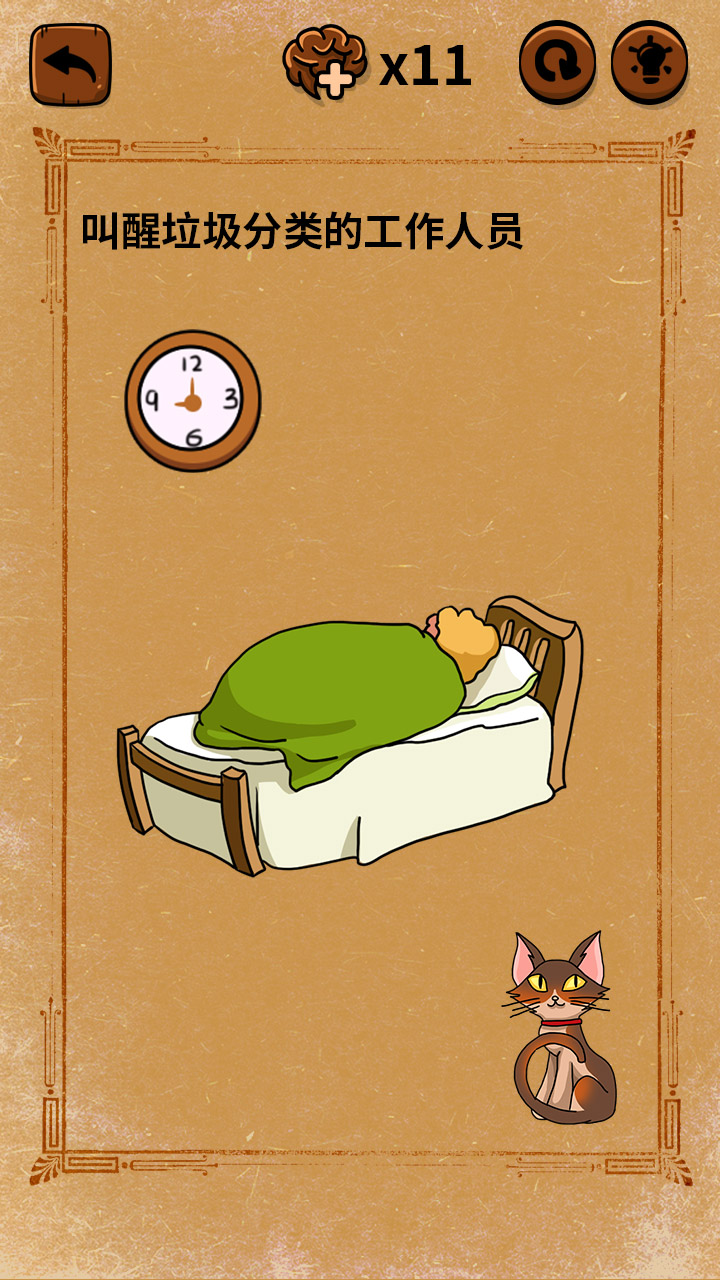Tap the wall clock
The image size is (720, 1280).
[x=193, y=401]
